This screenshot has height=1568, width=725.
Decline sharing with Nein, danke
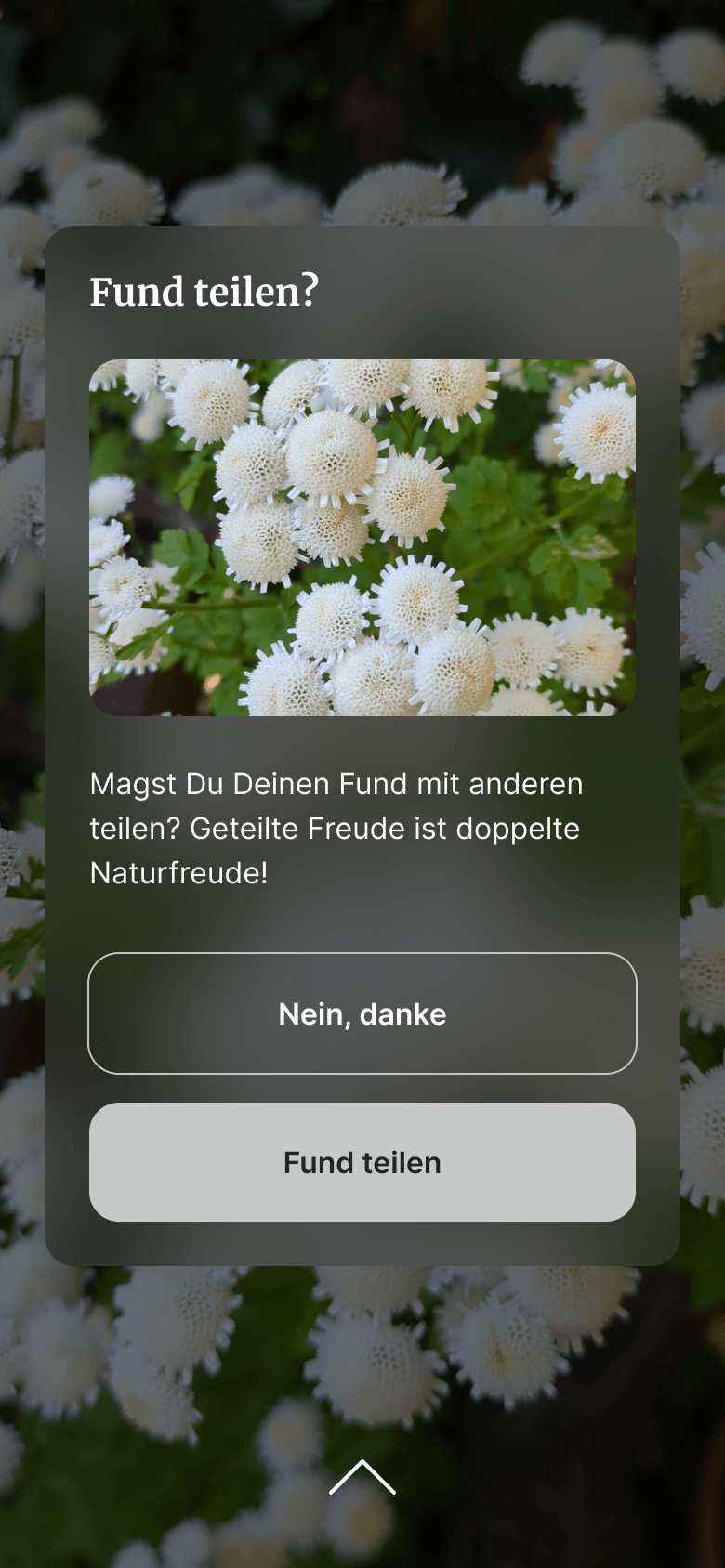pos(362,1013)
